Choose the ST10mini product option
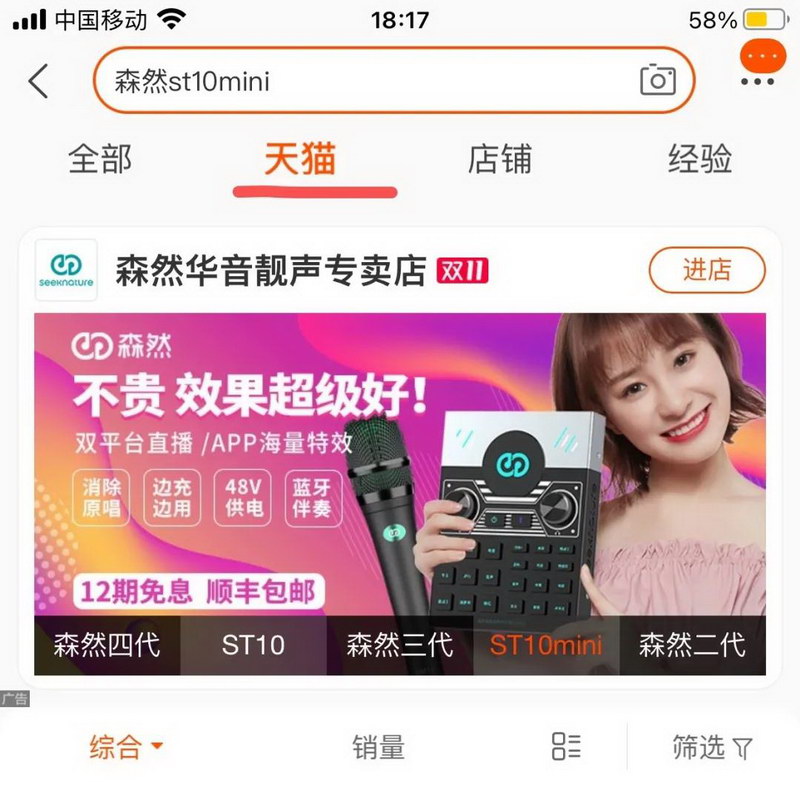 coord(546,645)
